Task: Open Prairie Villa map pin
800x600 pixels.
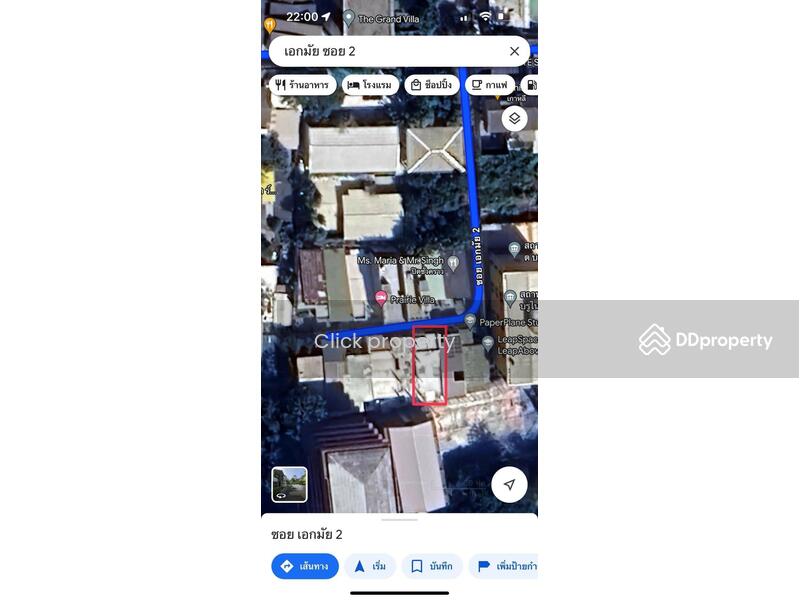Action: pos(381,298)
